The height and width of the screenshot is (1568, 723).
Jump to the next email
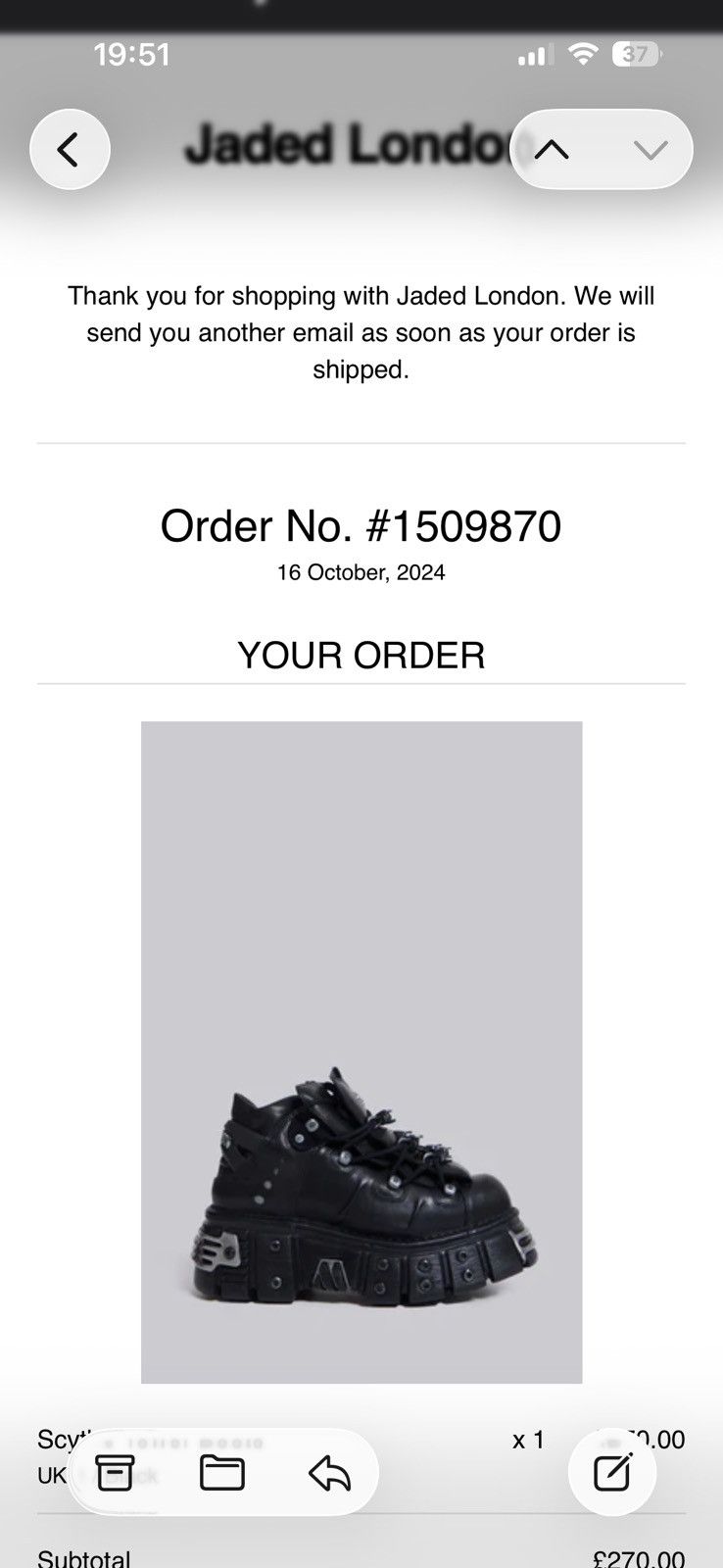pyautogui.click(x=651, y=150)
